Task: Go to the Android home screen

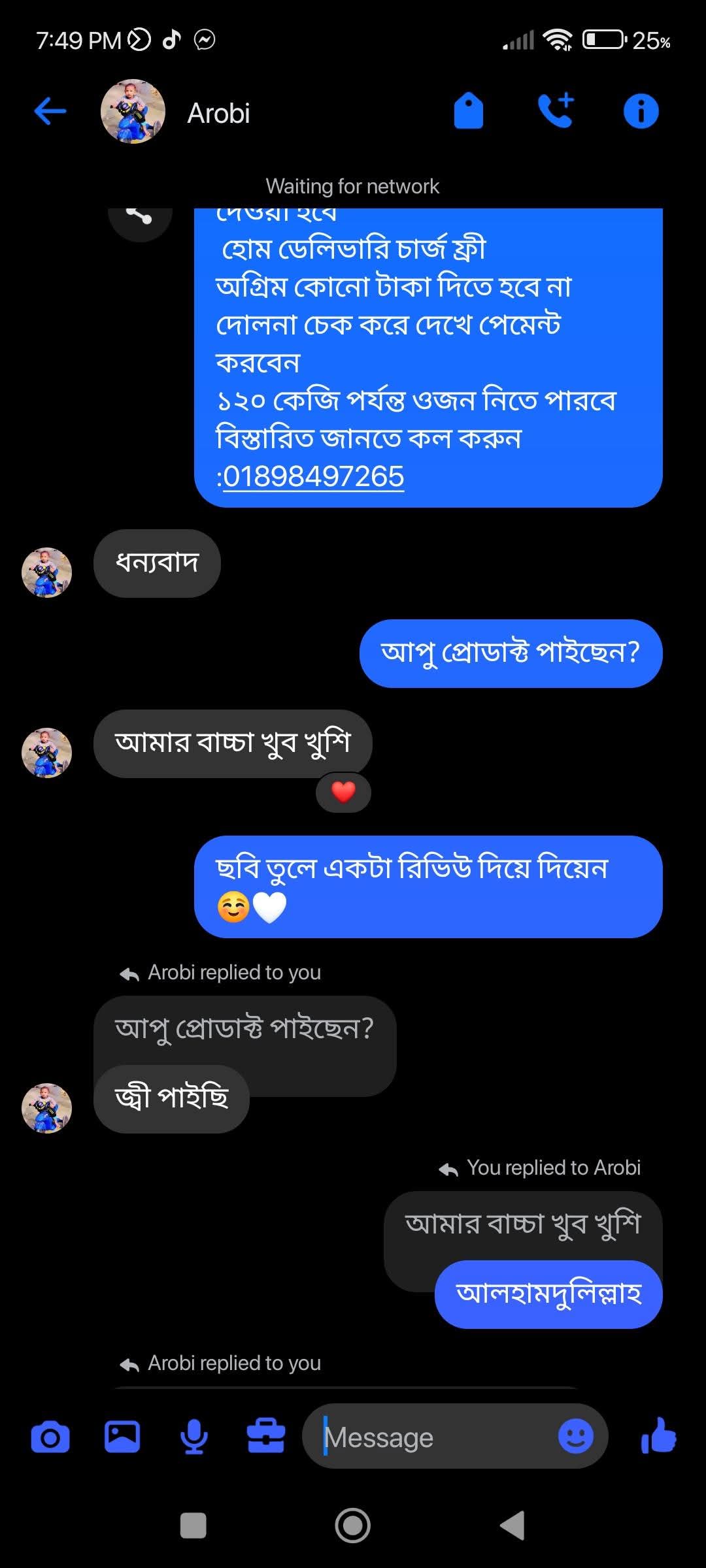Action: (x=353, y=1526)
